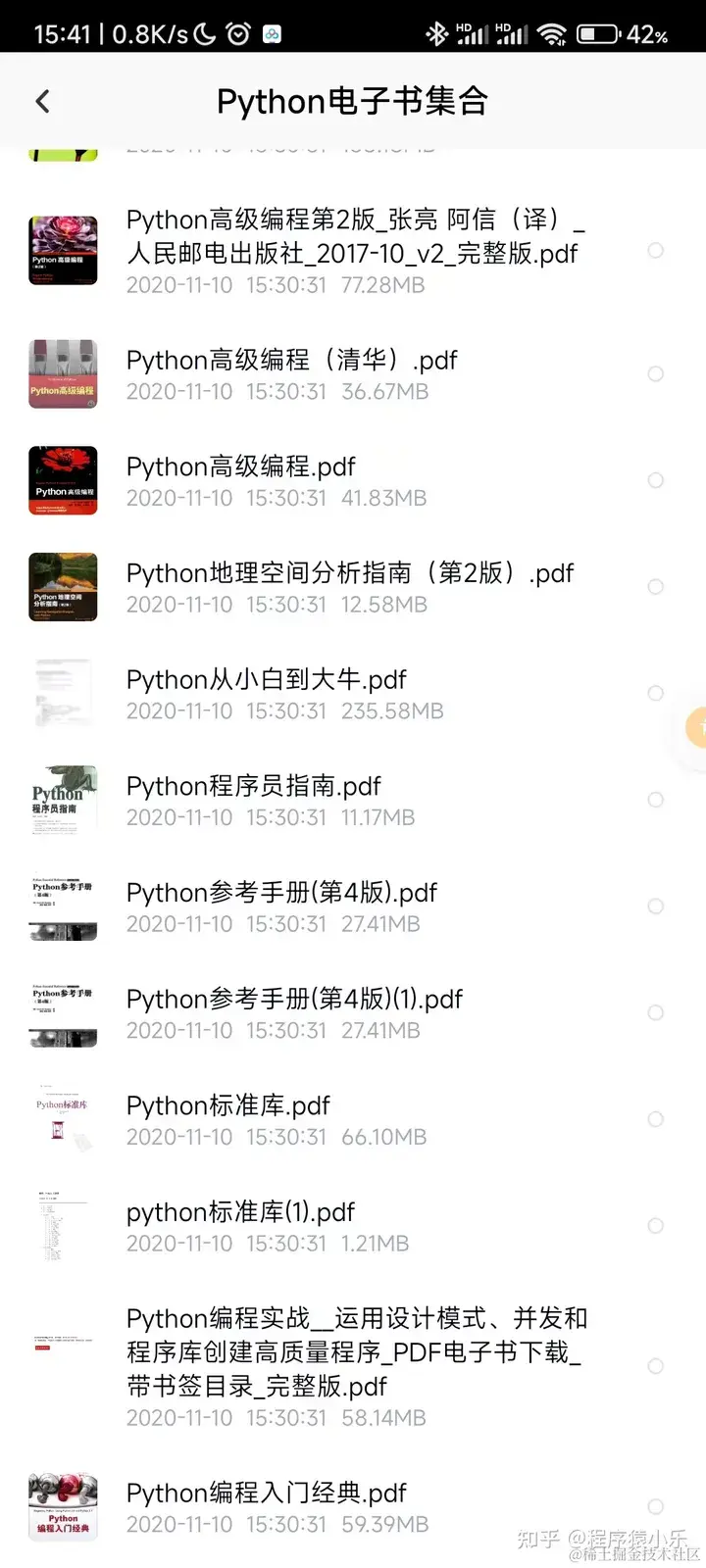
Task: Open Python参考手册(第4版).pdf
Action: tap(281, 894)
